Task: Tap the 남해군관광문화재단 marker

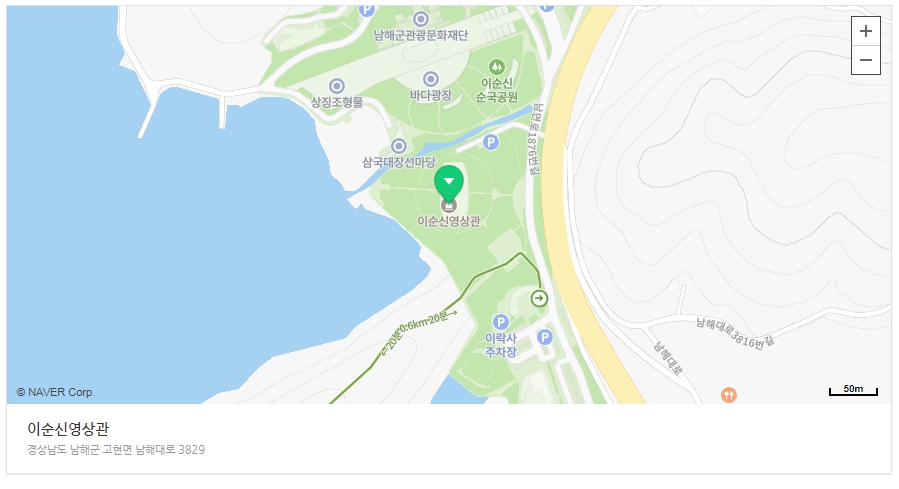Action: tap(420, 19)
